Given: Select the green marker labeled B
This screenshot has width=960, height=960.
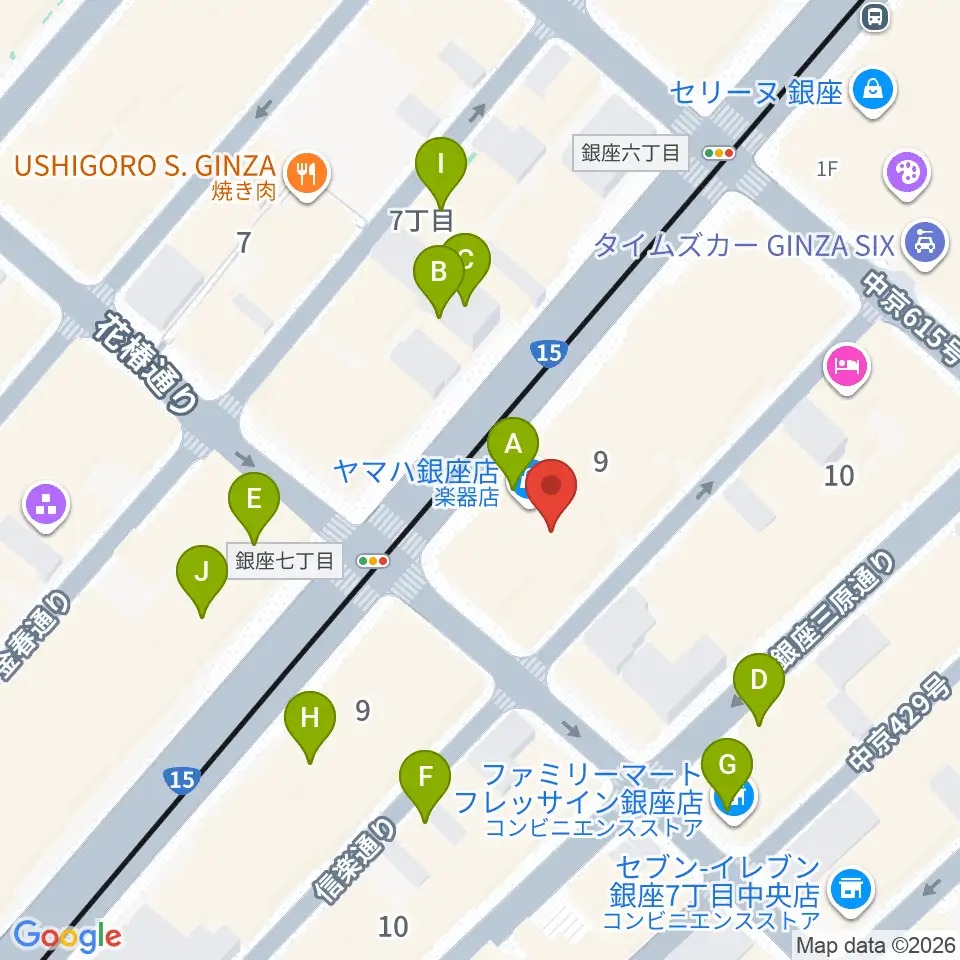Looking at the screenshot, I should coord(438,277).
